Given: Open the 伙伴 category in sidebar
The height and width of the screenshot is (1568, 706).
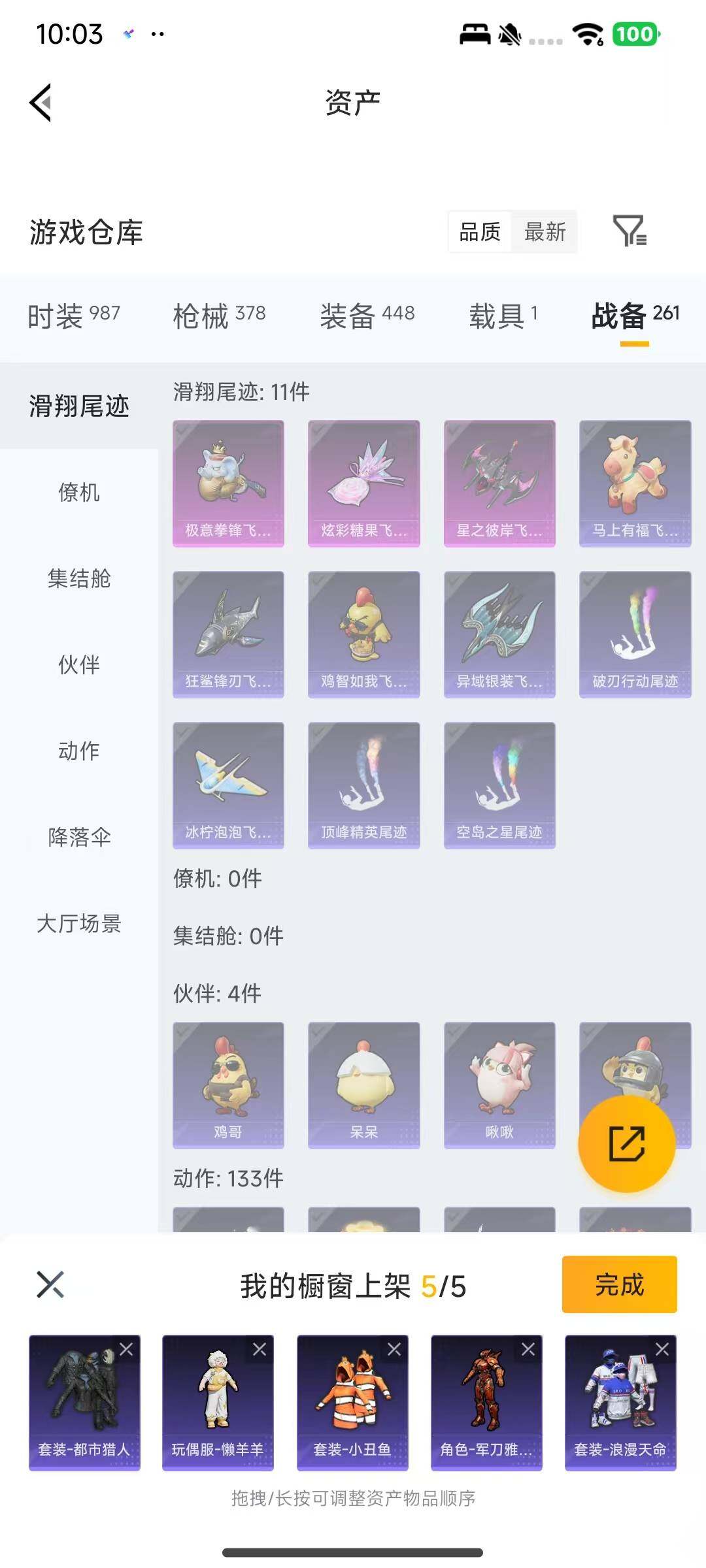Looking at the screenshot, I should tap(78, 665).
